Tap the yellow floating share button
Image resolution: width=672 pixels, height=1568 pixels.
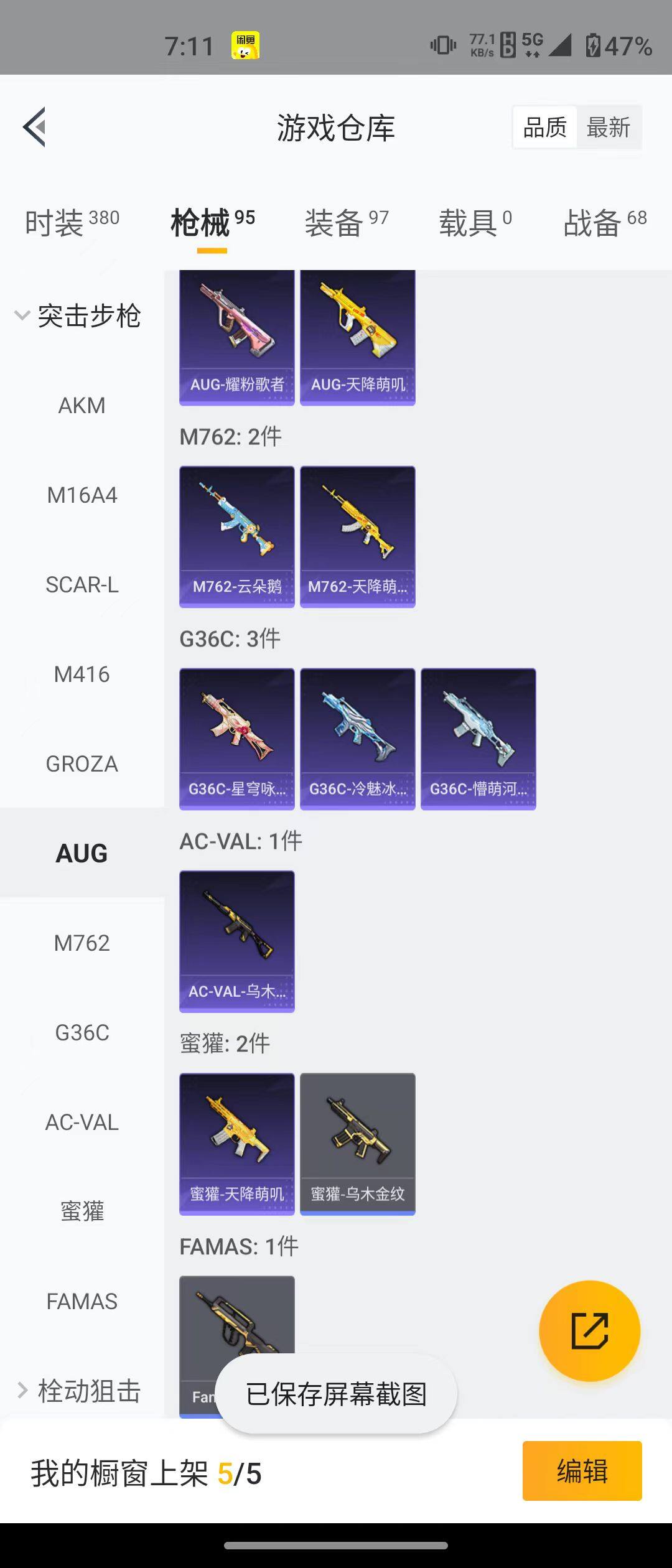click(589, 1331)
